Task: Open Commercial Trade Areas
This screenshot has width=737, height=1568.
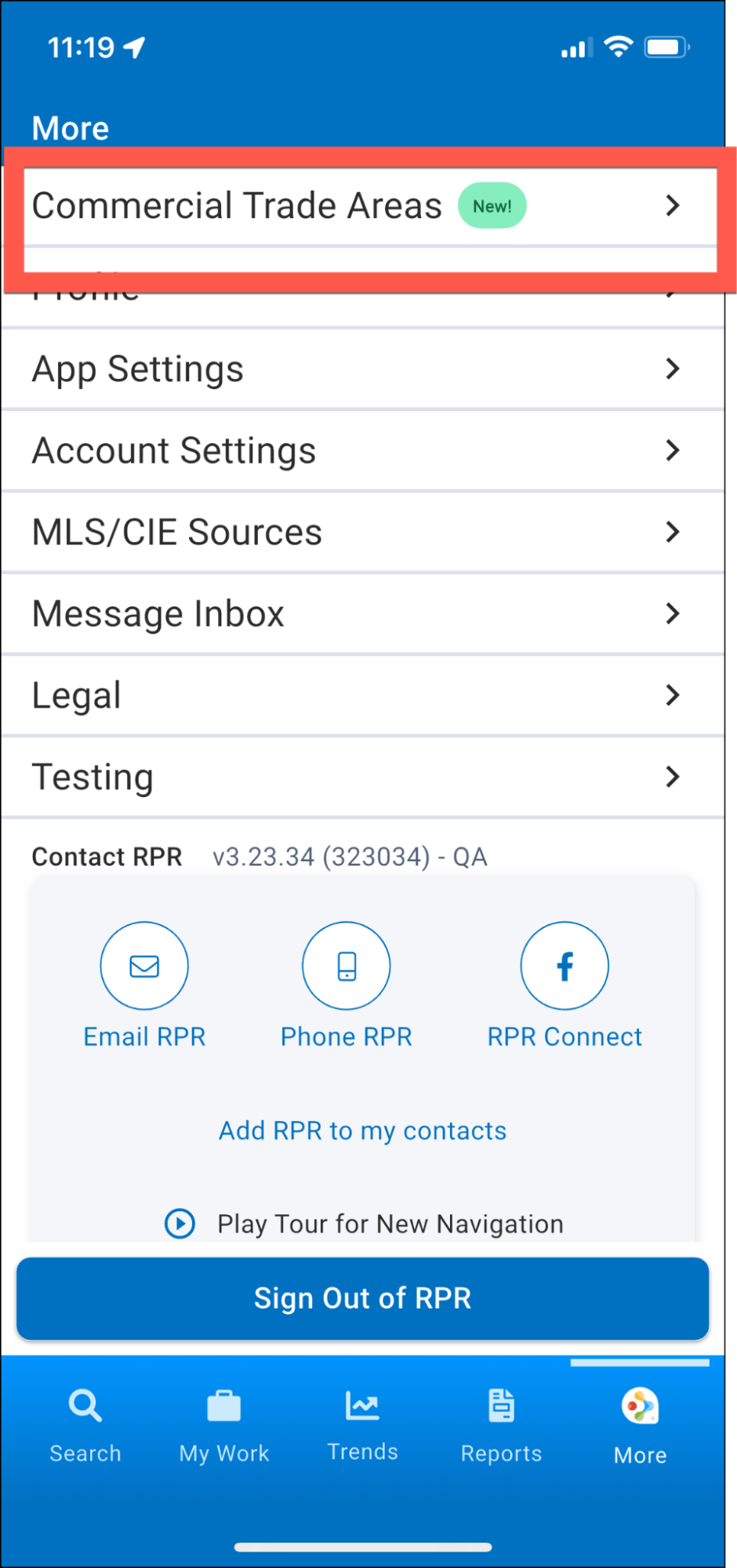Action: [x=361, y=206]
